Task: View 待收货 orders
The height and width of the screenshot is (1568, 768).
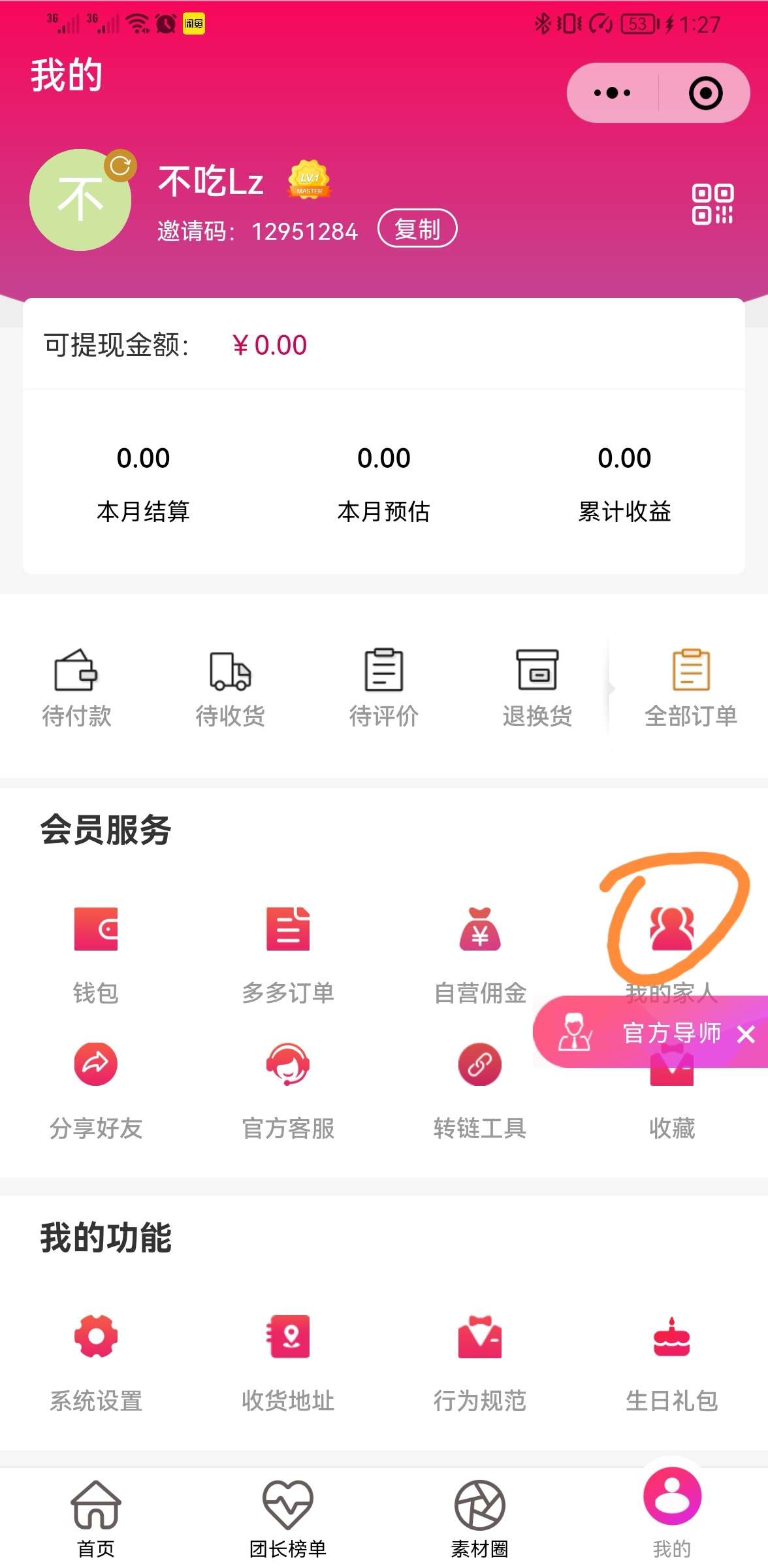Action: click(230, 687)
